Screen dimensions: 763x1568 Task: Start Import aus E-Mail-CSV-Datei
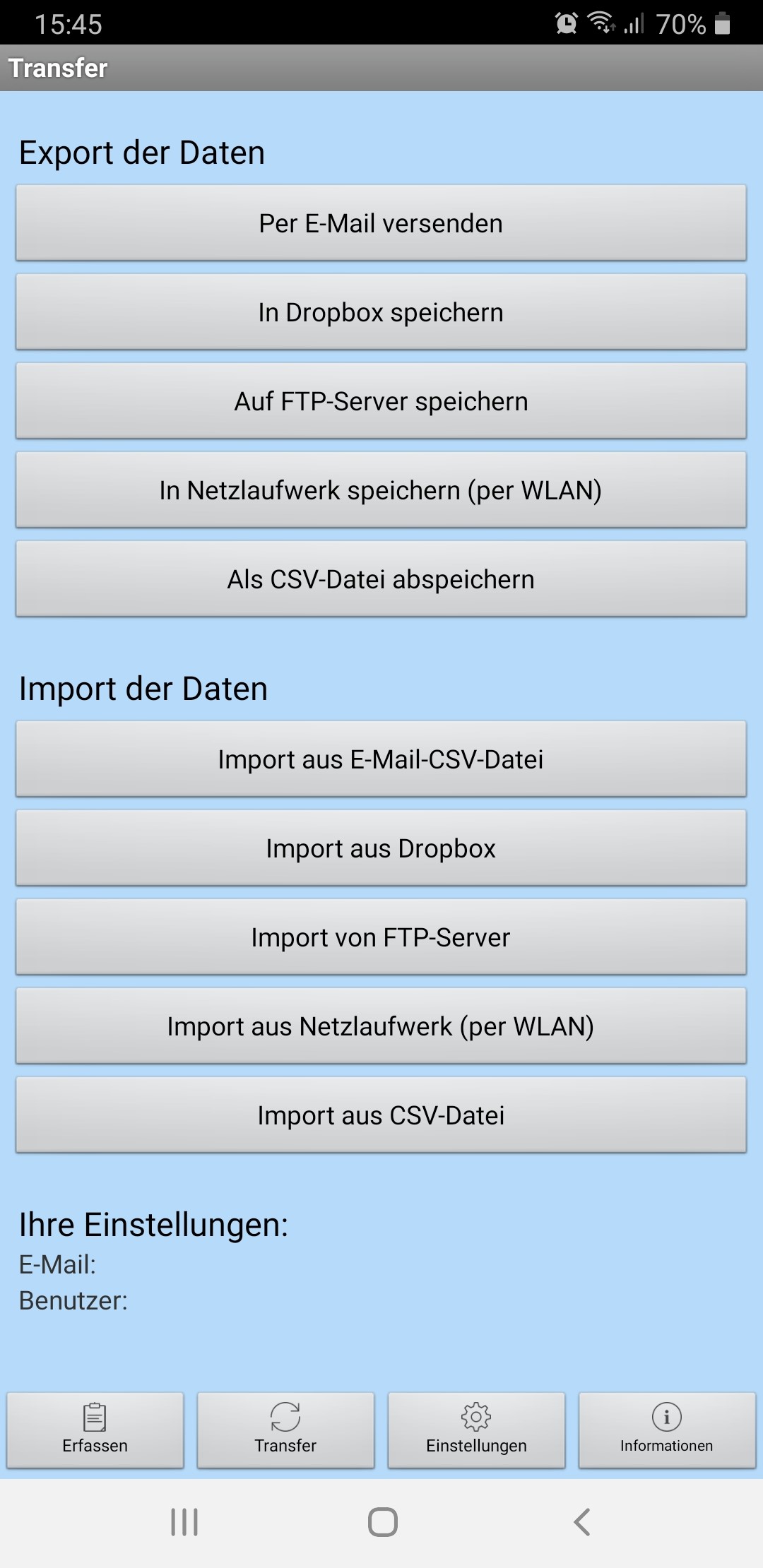[381, 759]
